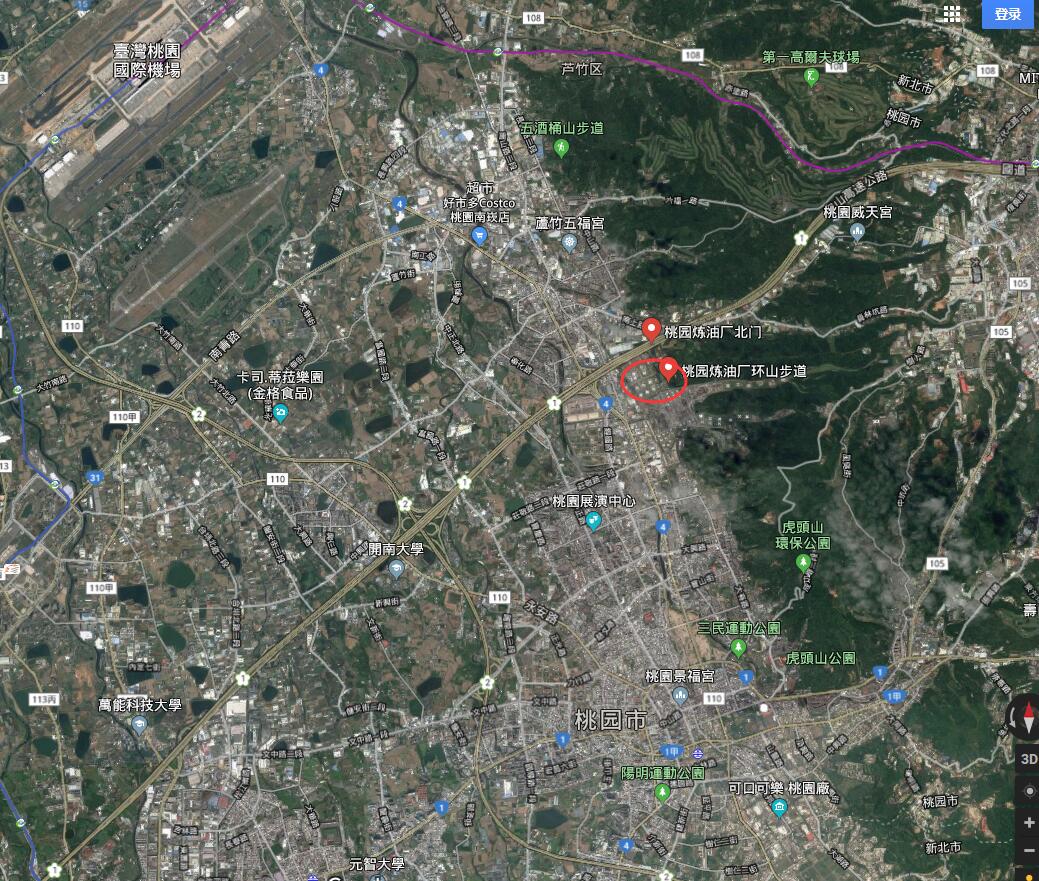Image resolution: width=1039 pixels, height=881 pixels.
Task: Open the 開南大學 marker
Action: (397, 569)
